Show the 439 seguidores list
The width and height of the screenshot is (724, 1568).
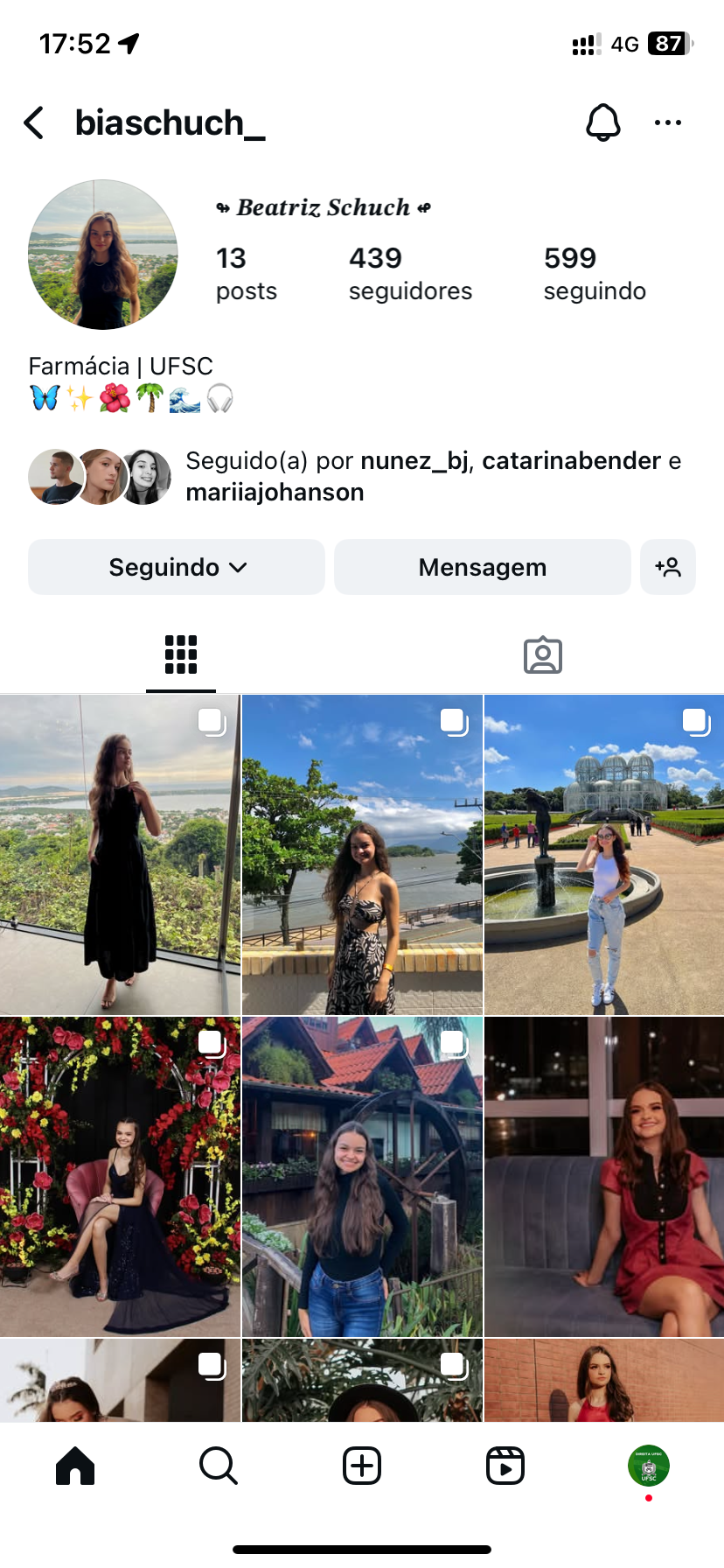click(409, 273)
